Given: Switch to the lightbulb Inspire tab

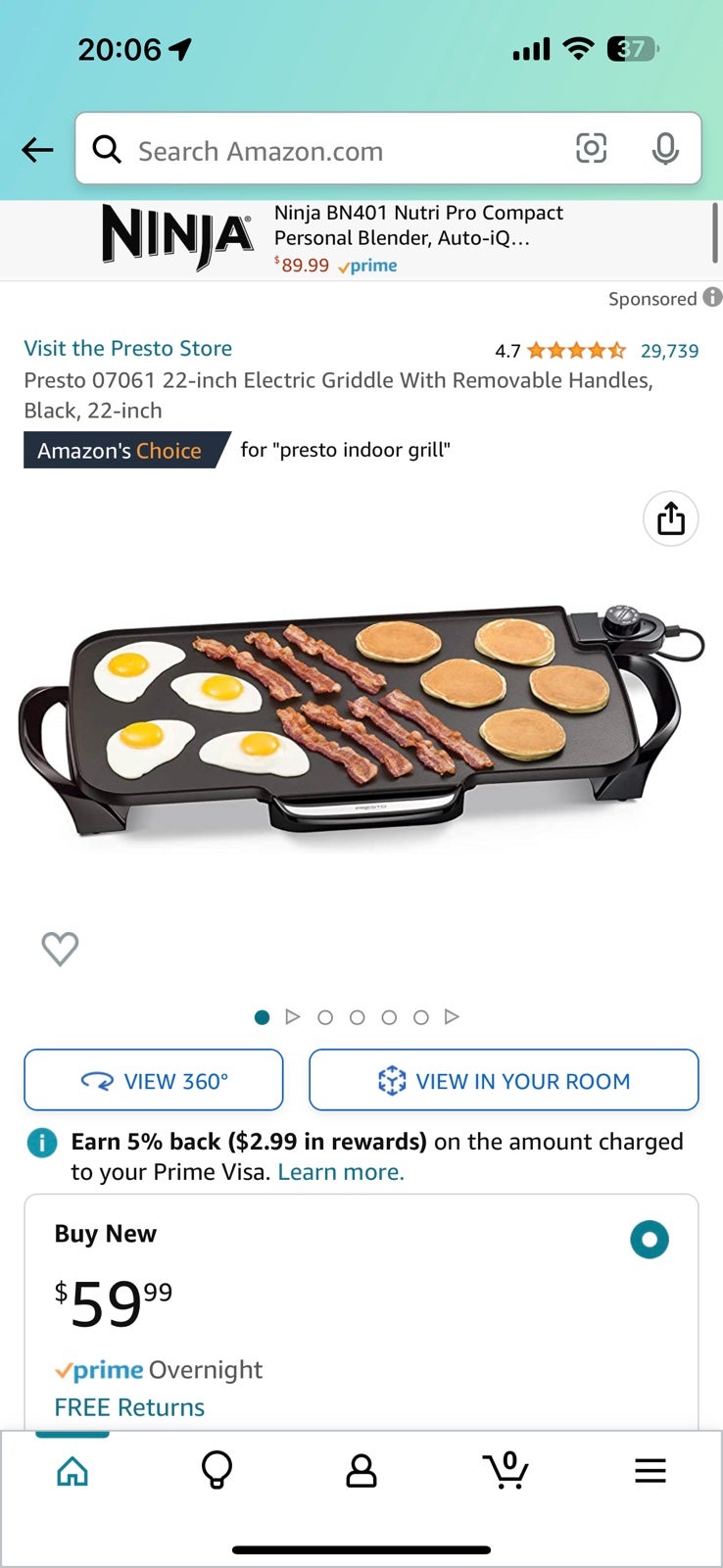Looking at the screenshot, I should pyautogui.click(x=217, y=1470).
